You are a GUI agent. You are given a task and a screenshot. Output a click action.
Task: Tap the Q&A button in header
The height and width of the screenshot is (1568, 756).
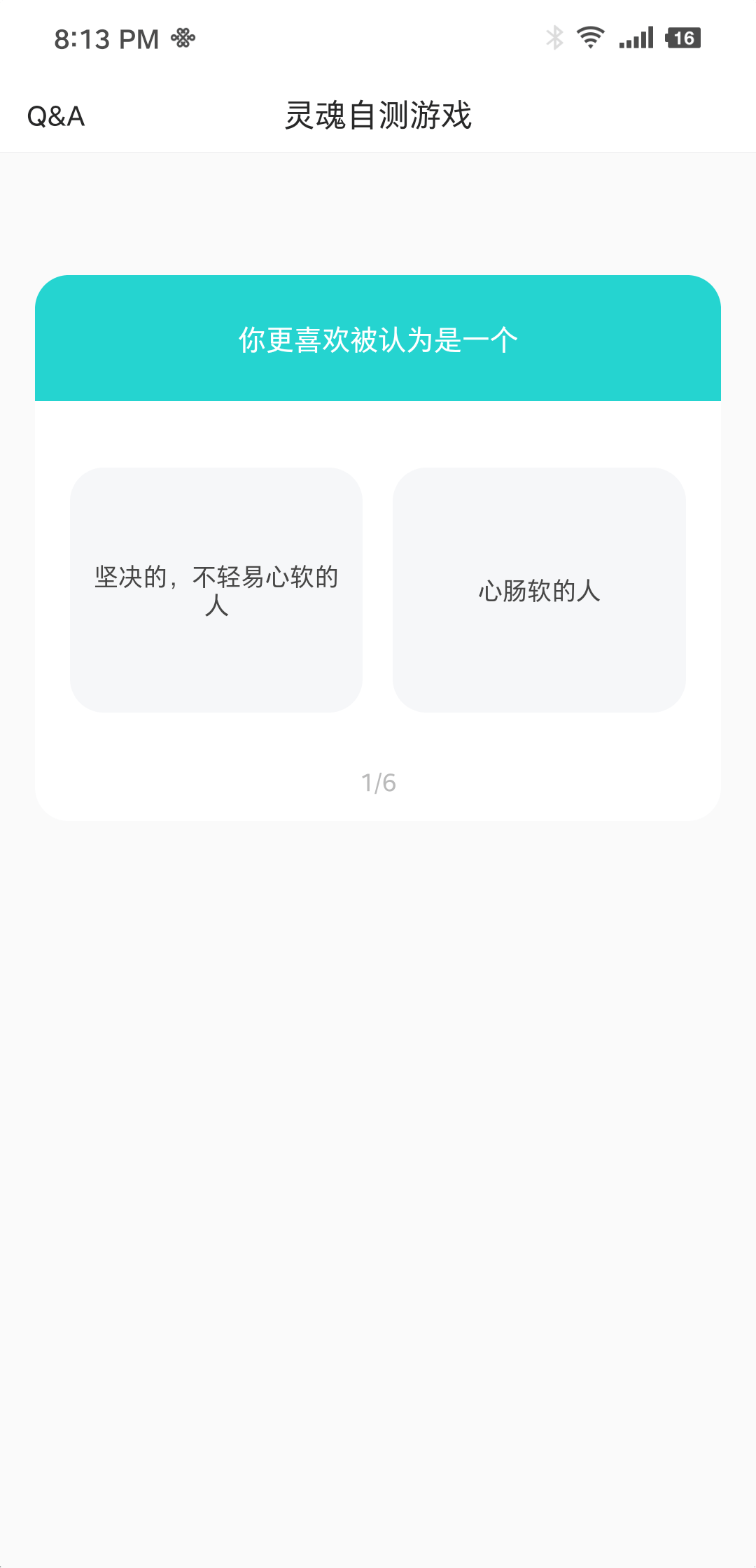pos(56,116)
